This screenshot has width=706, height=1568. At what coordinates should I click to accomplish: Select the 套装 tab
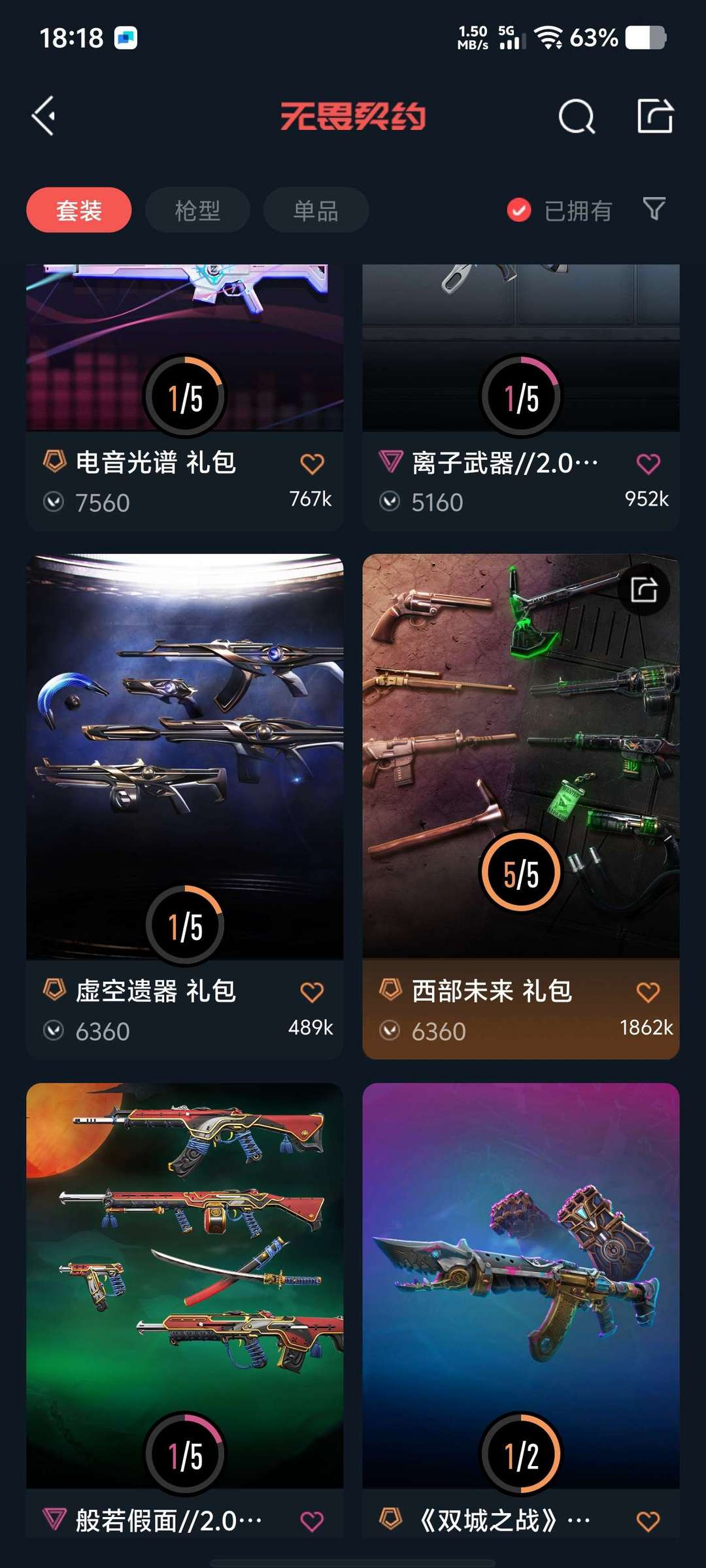(78, 210)
